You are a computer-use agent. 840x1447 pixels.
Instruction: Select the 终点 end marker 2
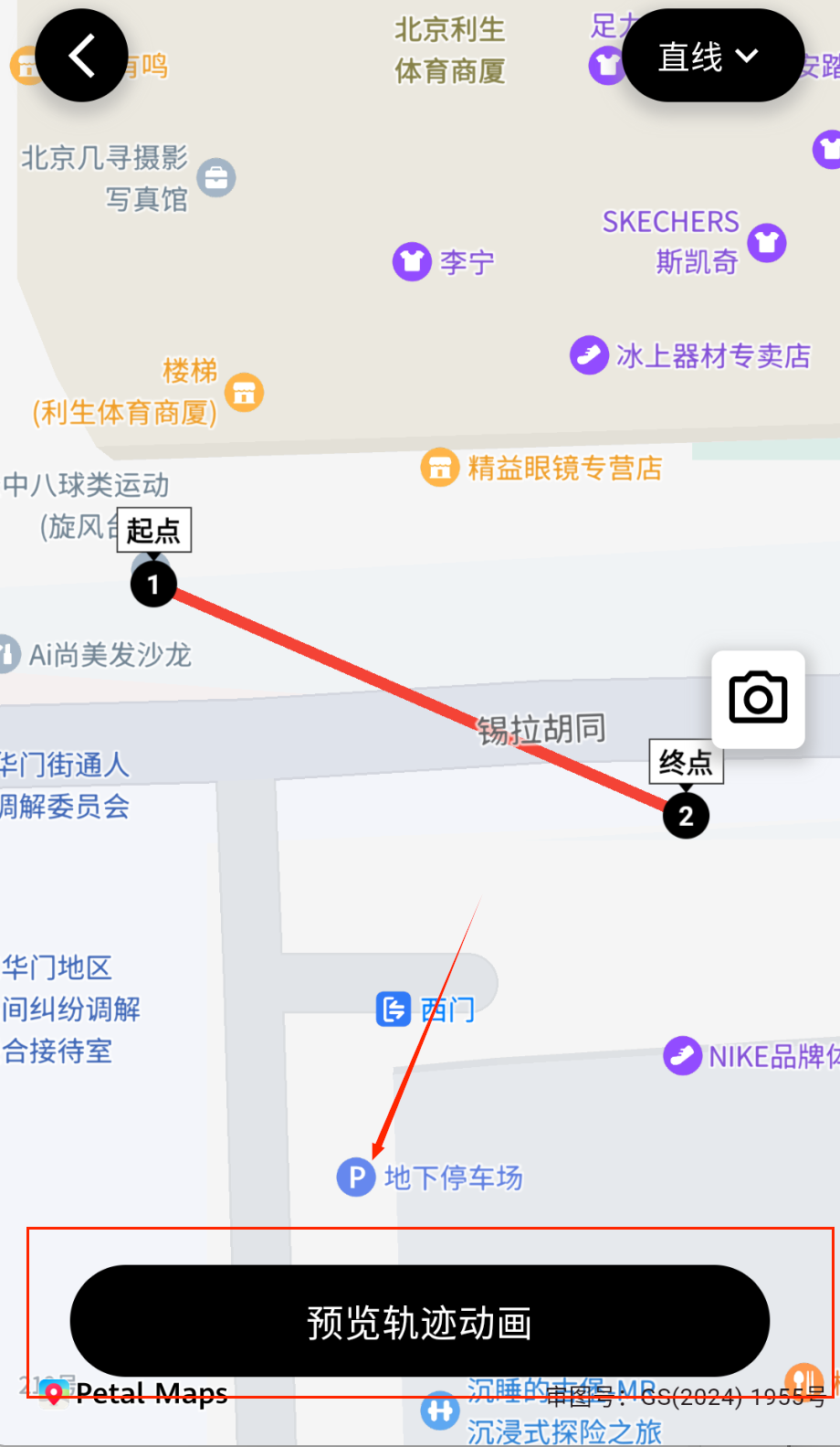[686, 816]
